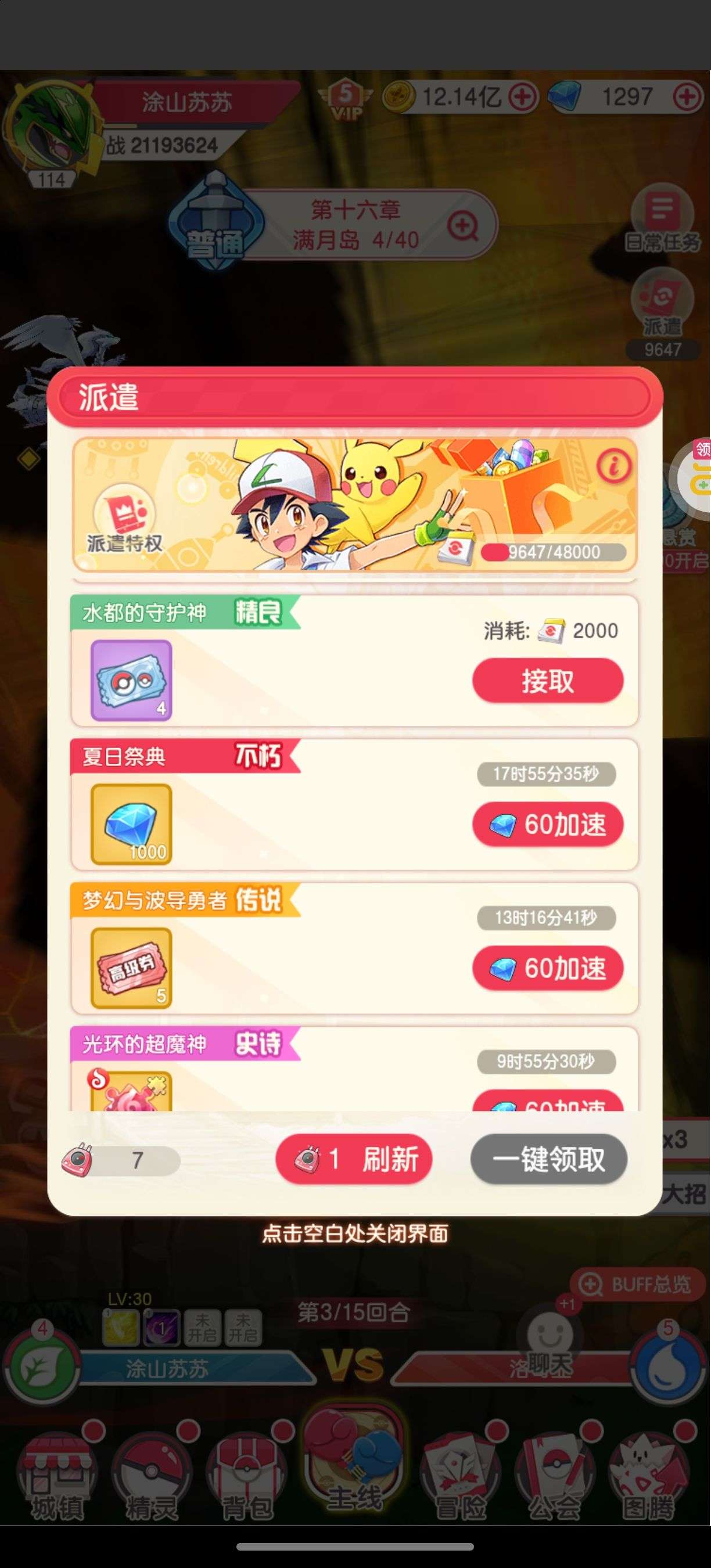Open the info icon on the banner
Screen dimensions: 711x1568
613,467
